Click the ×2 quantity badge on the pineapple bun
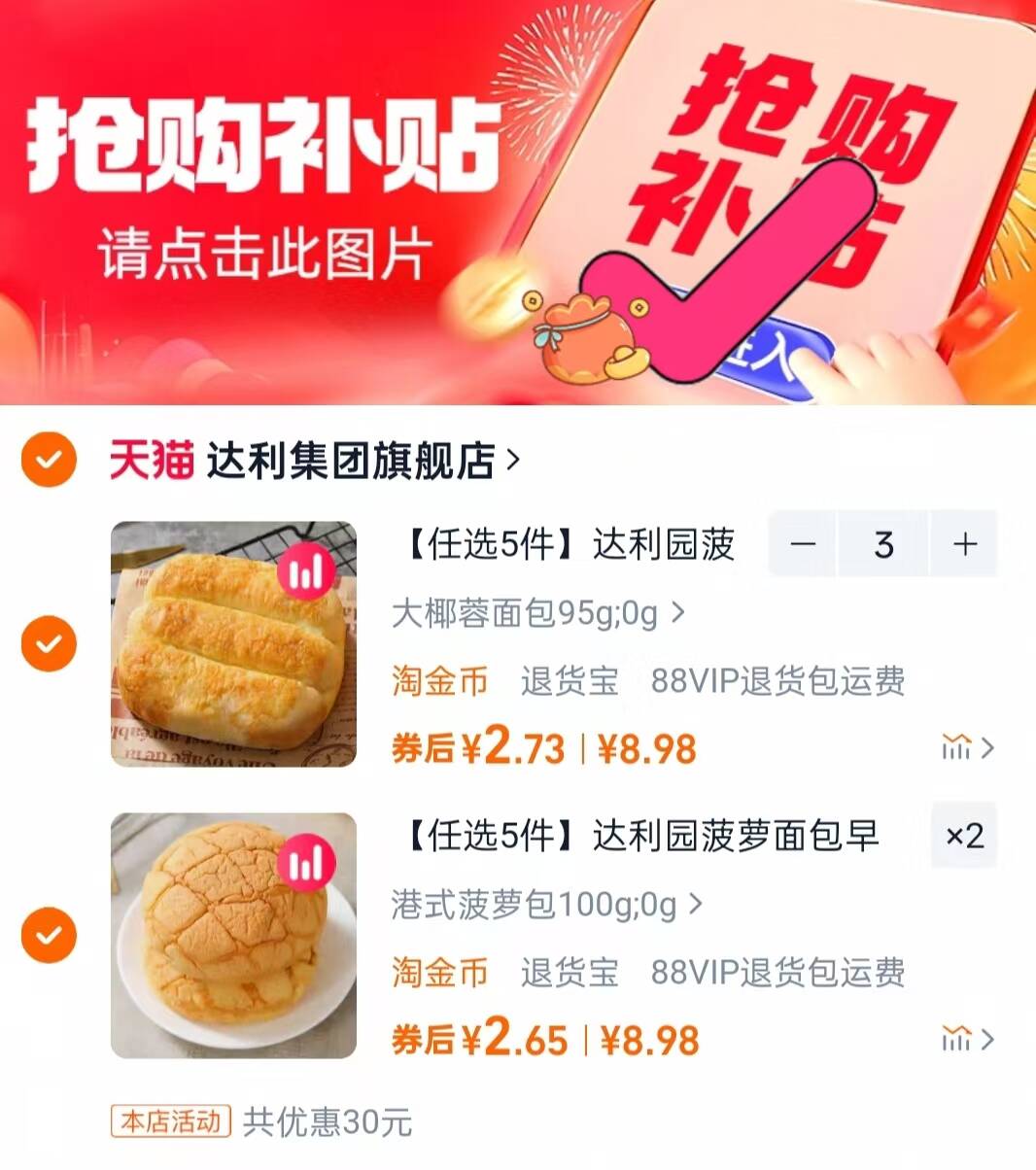 [967, 836]
